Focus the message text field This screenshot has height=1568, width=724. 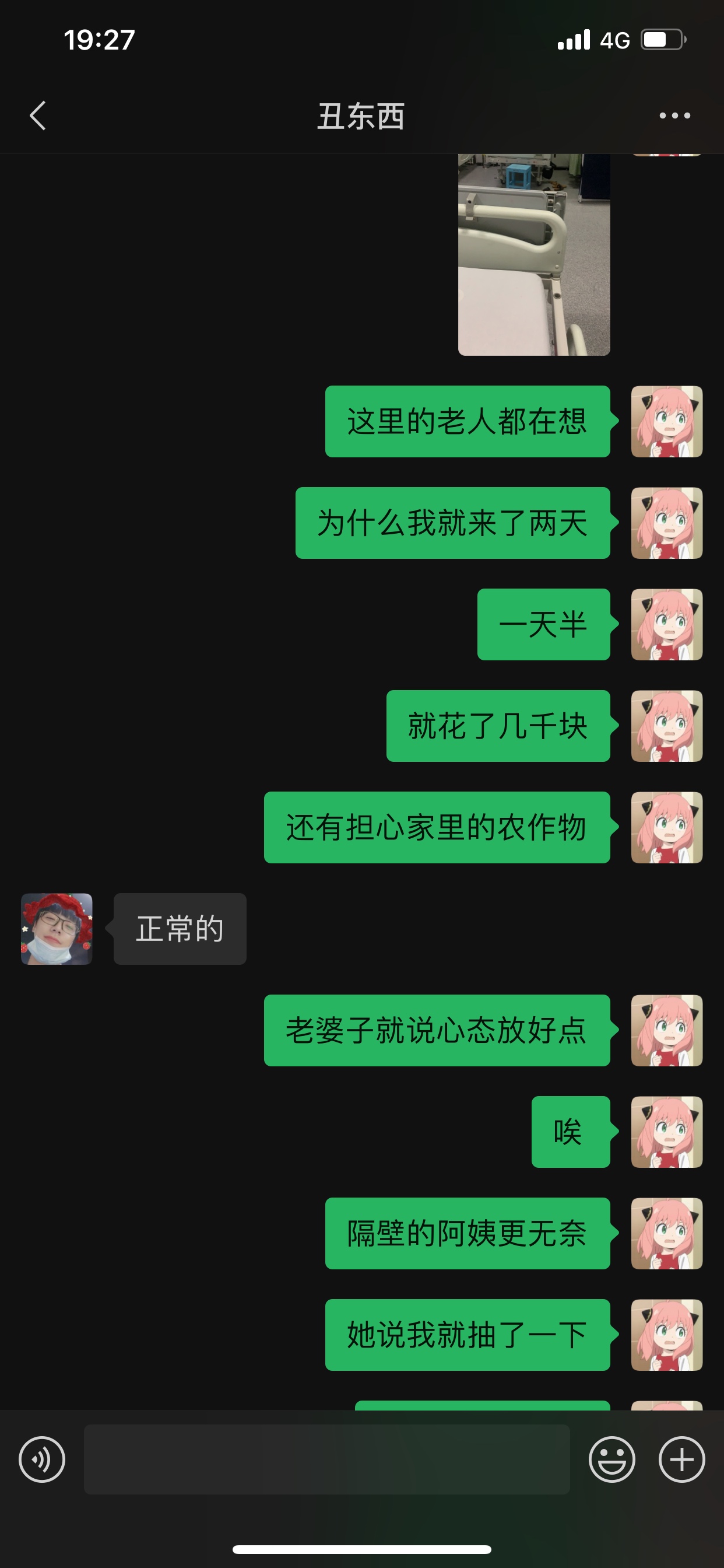pos(326,1459)
